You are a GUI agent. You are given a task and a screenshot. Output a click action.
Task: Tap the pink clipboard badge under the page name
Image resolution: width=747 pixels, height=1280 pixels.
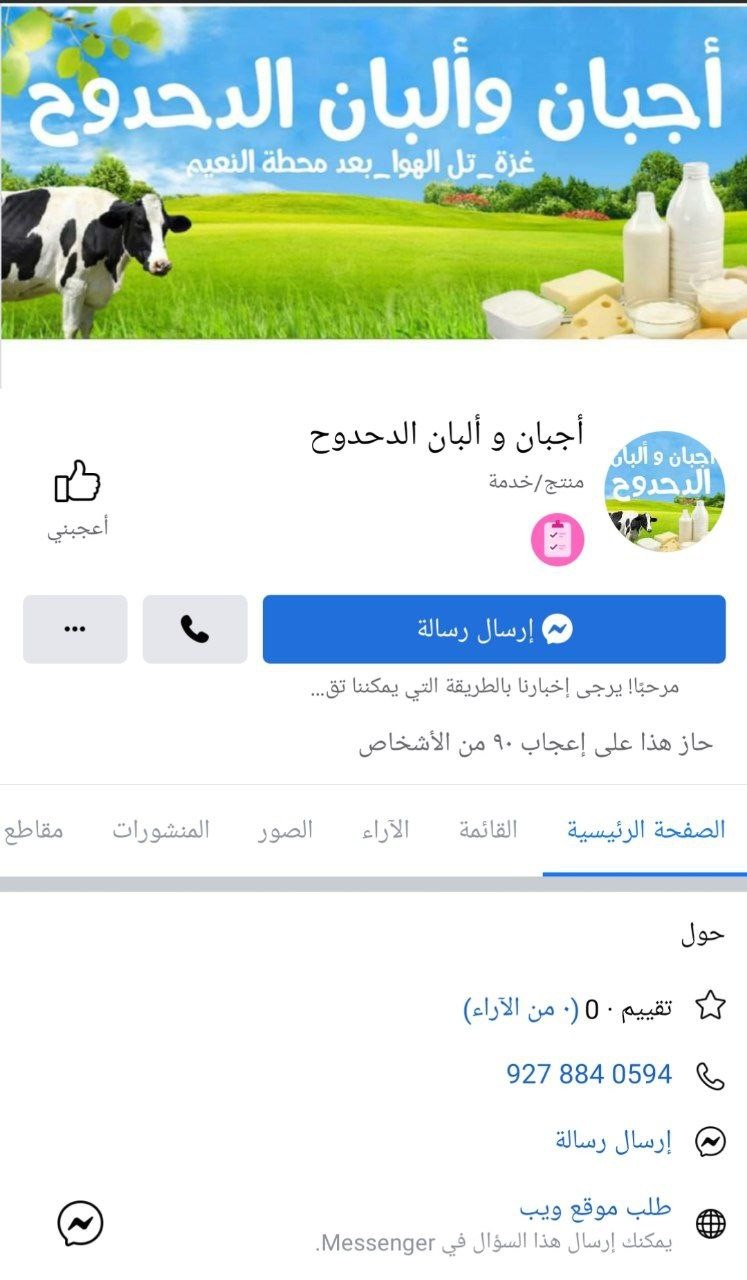(x=557, y=540)
